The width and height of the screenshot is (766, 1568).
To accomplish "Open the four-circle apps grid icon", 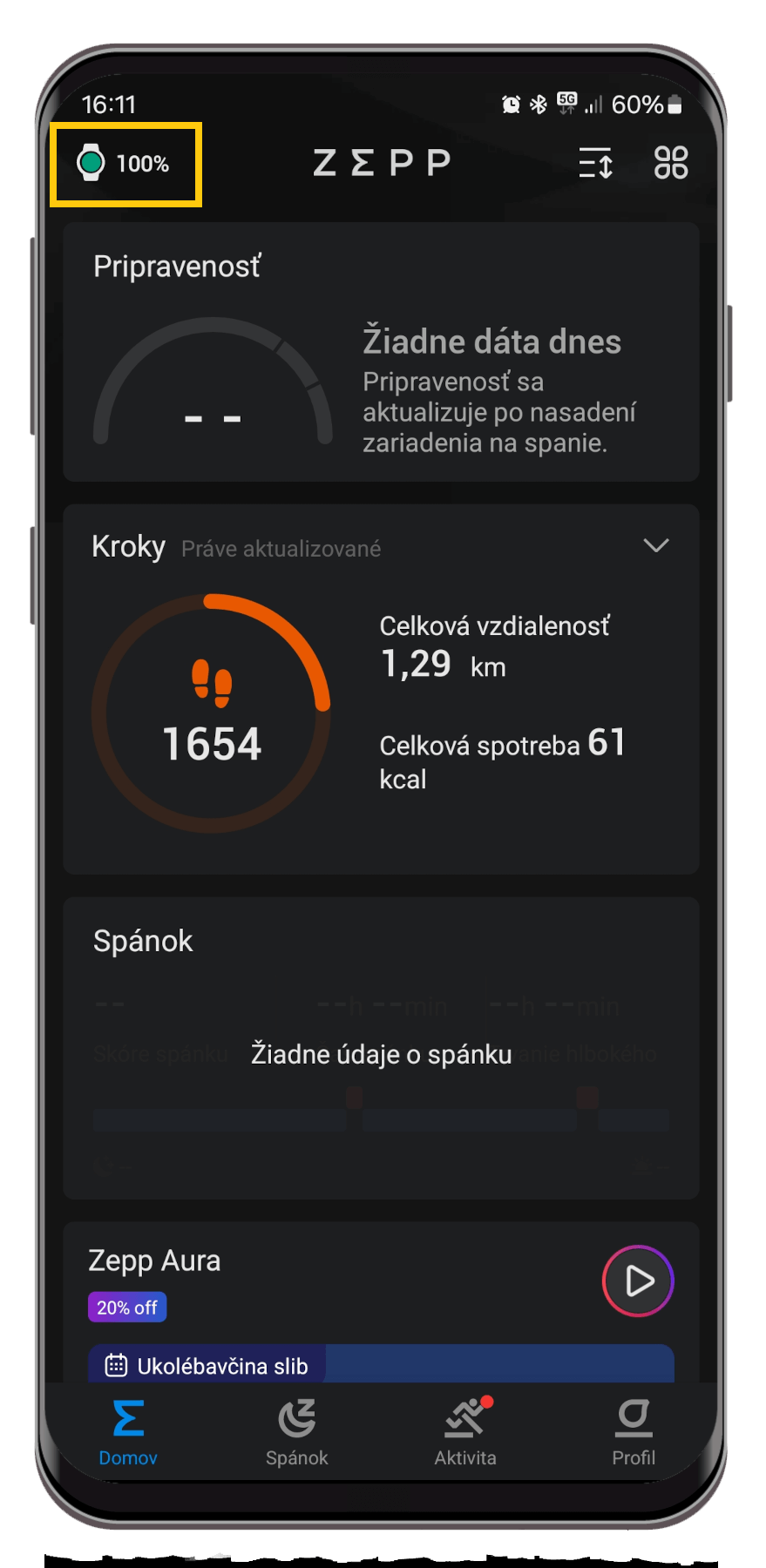I will [670, 163].
